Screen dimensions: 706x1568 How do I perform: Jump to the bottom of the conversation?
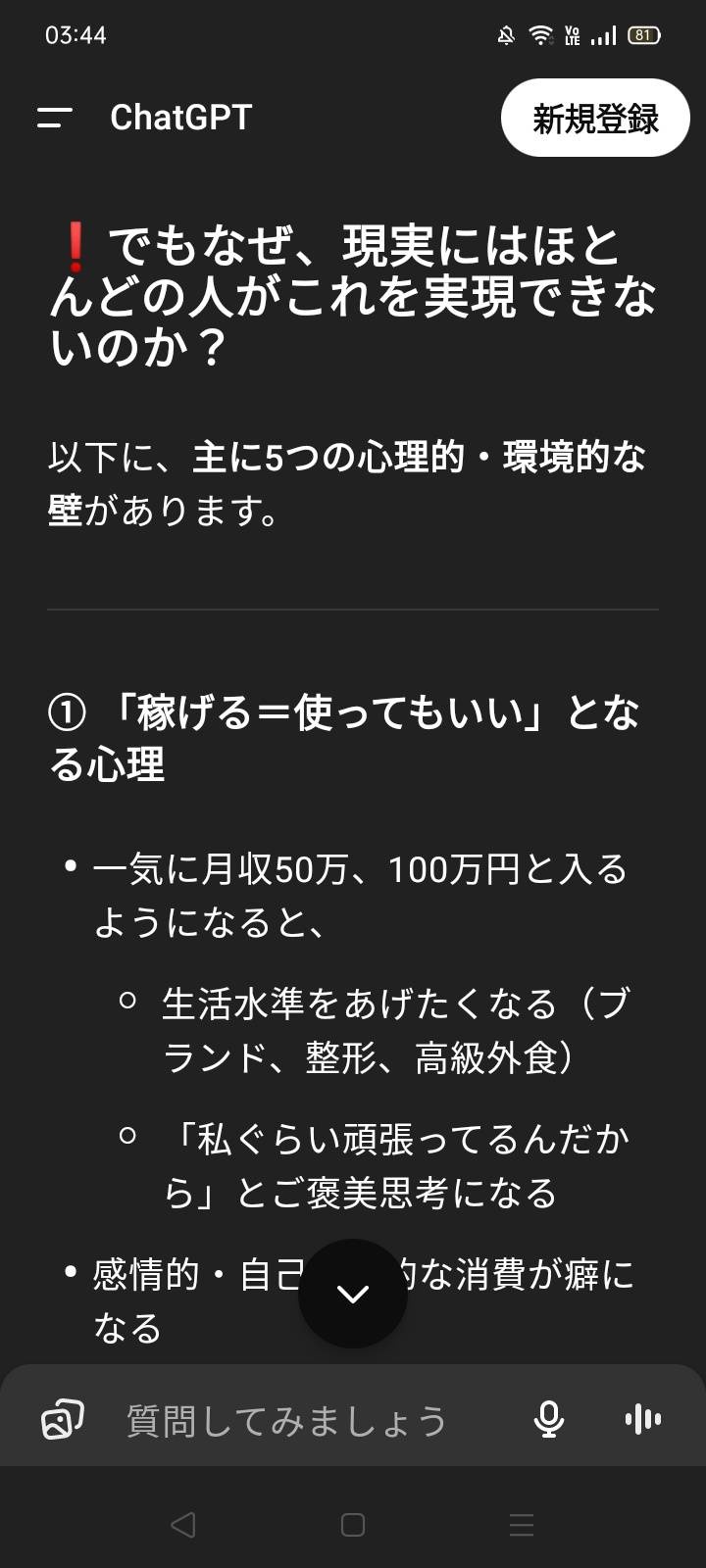click(353, 1294)
